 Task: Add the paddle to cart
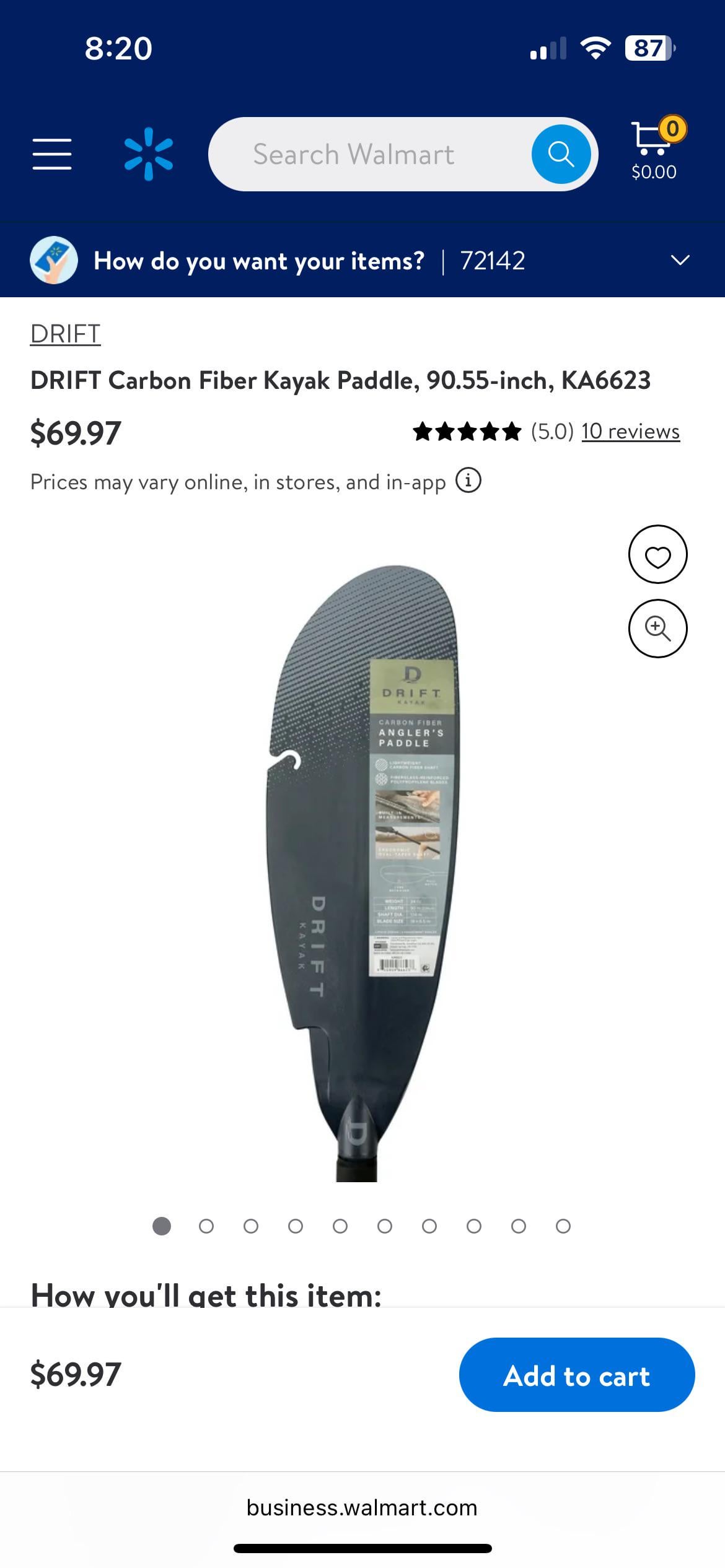click(x=576, y=1375)
